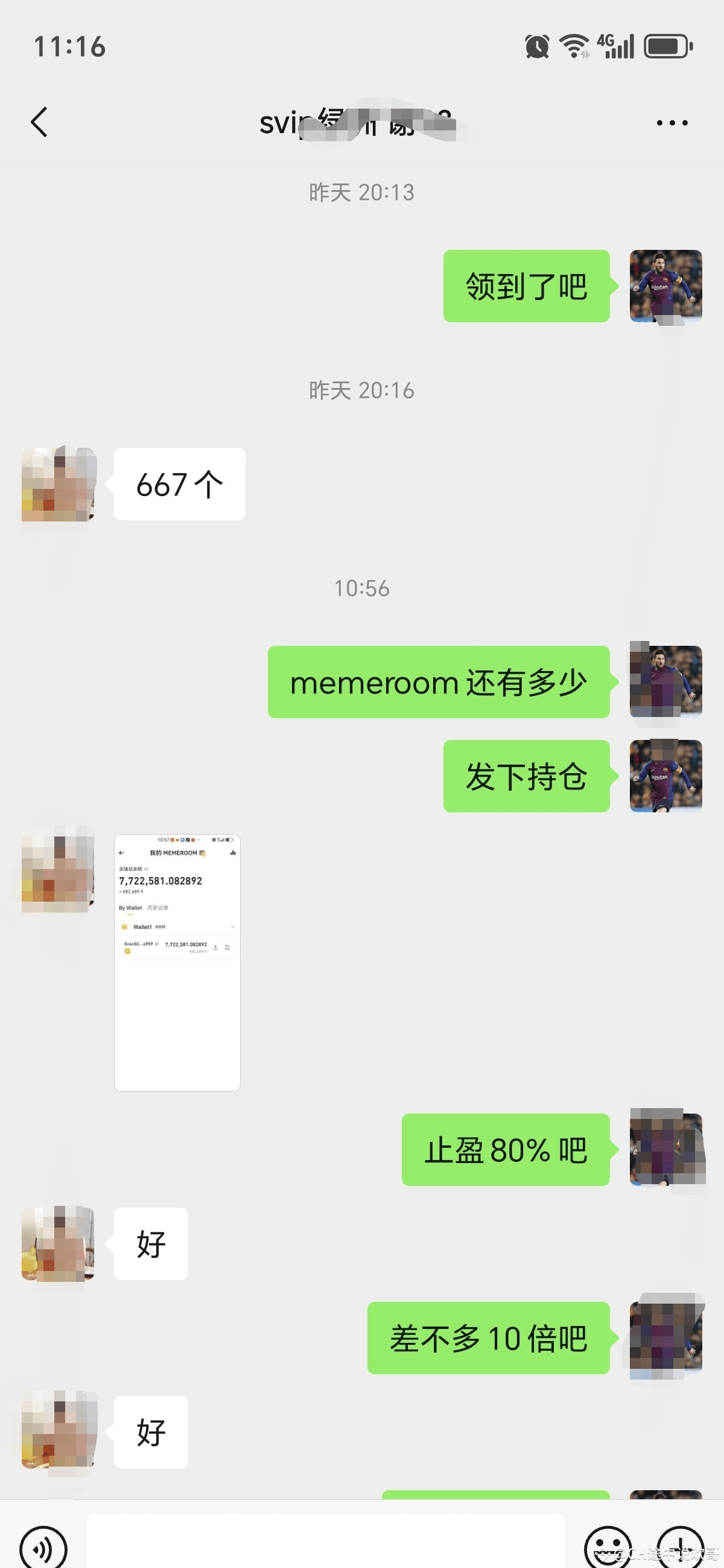View contact avatar beside '667 个'

[x=59, y=485]
